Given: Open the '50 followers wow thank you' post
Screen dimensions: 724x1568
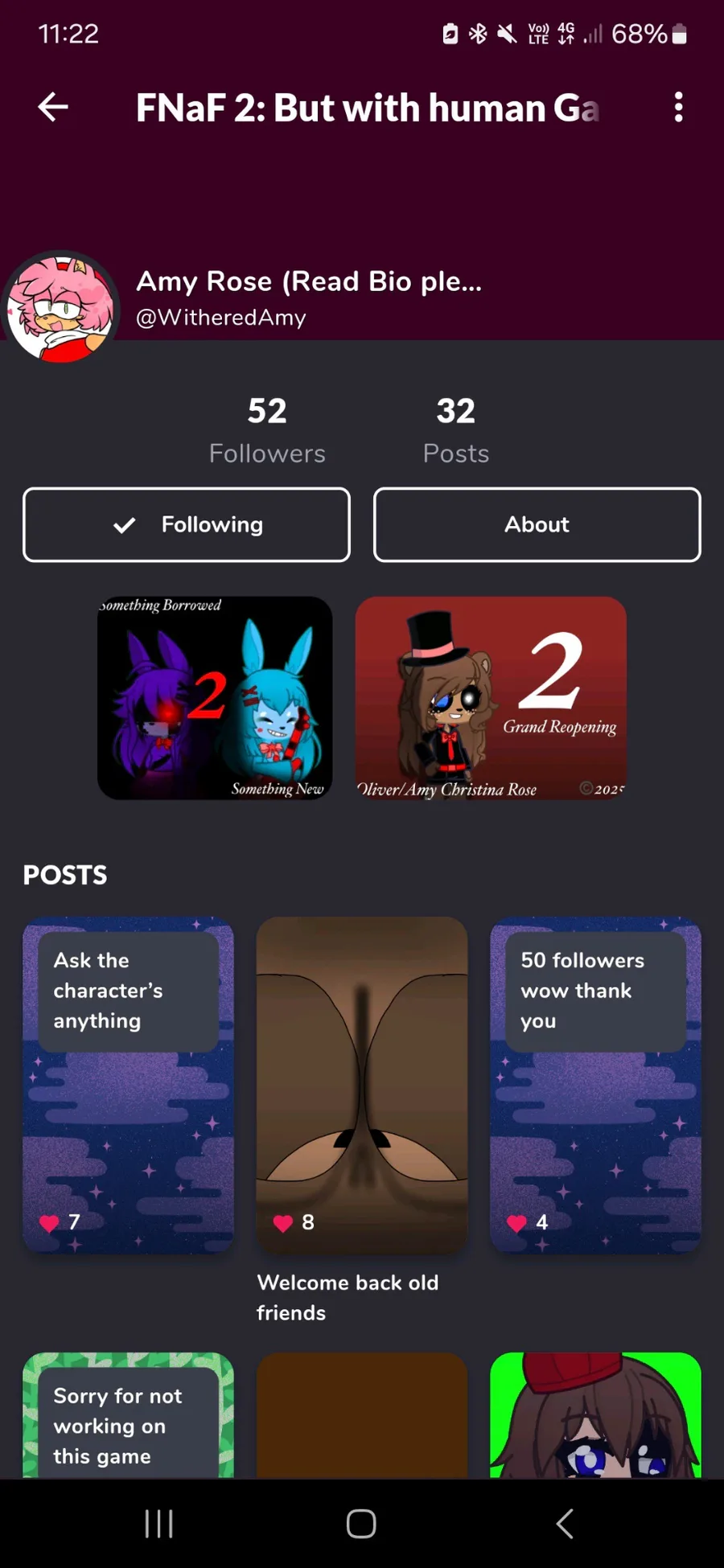Looking at the screenshot, I should 595,1084.
